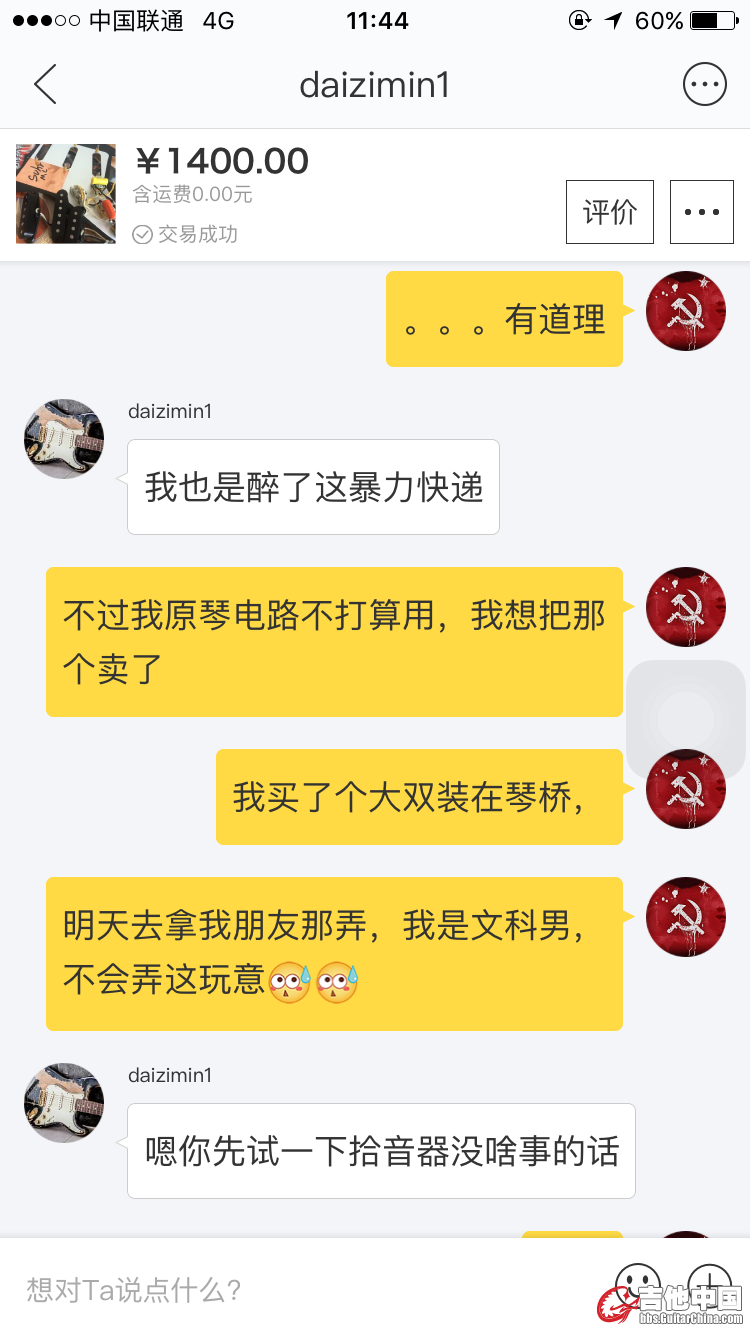Open the emoji picker
The width and height of the screenshot is (750, 1334).
click(x=637, y=1285)
